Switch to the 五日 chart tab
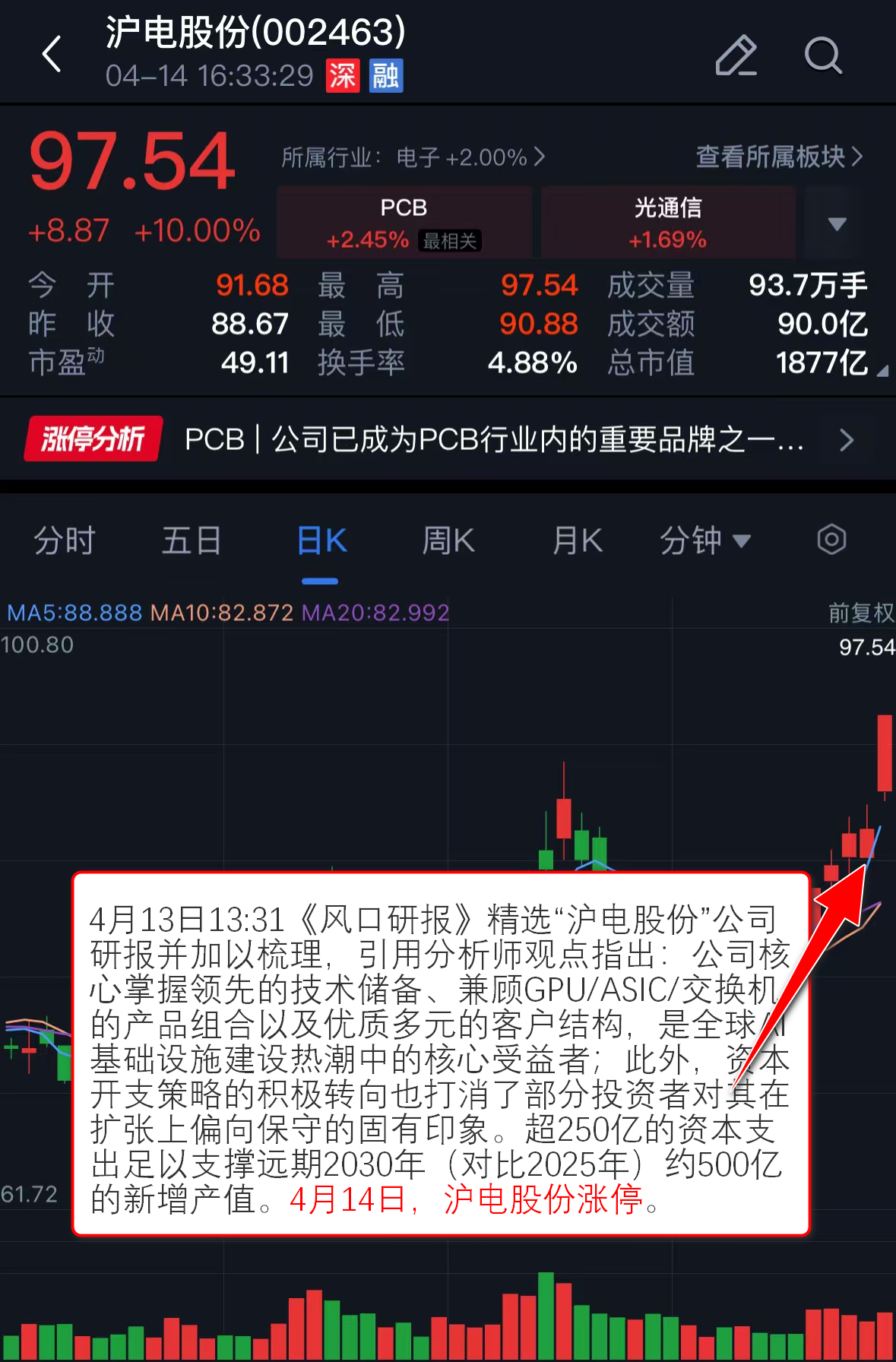The width and height of the screenshot is (896, 1362). (x=191, y=541)
